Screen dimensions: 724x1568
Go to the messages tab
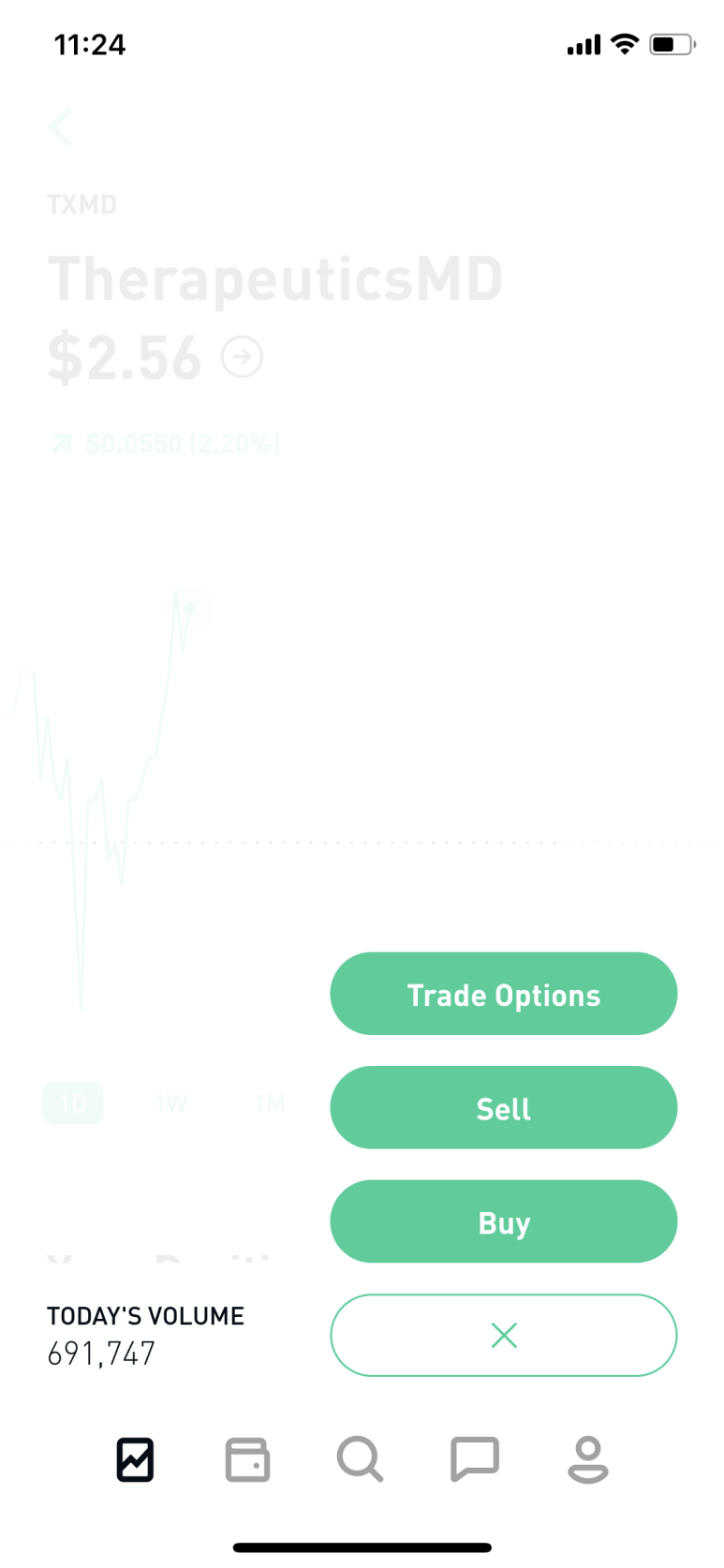(x=475, y=1459)
